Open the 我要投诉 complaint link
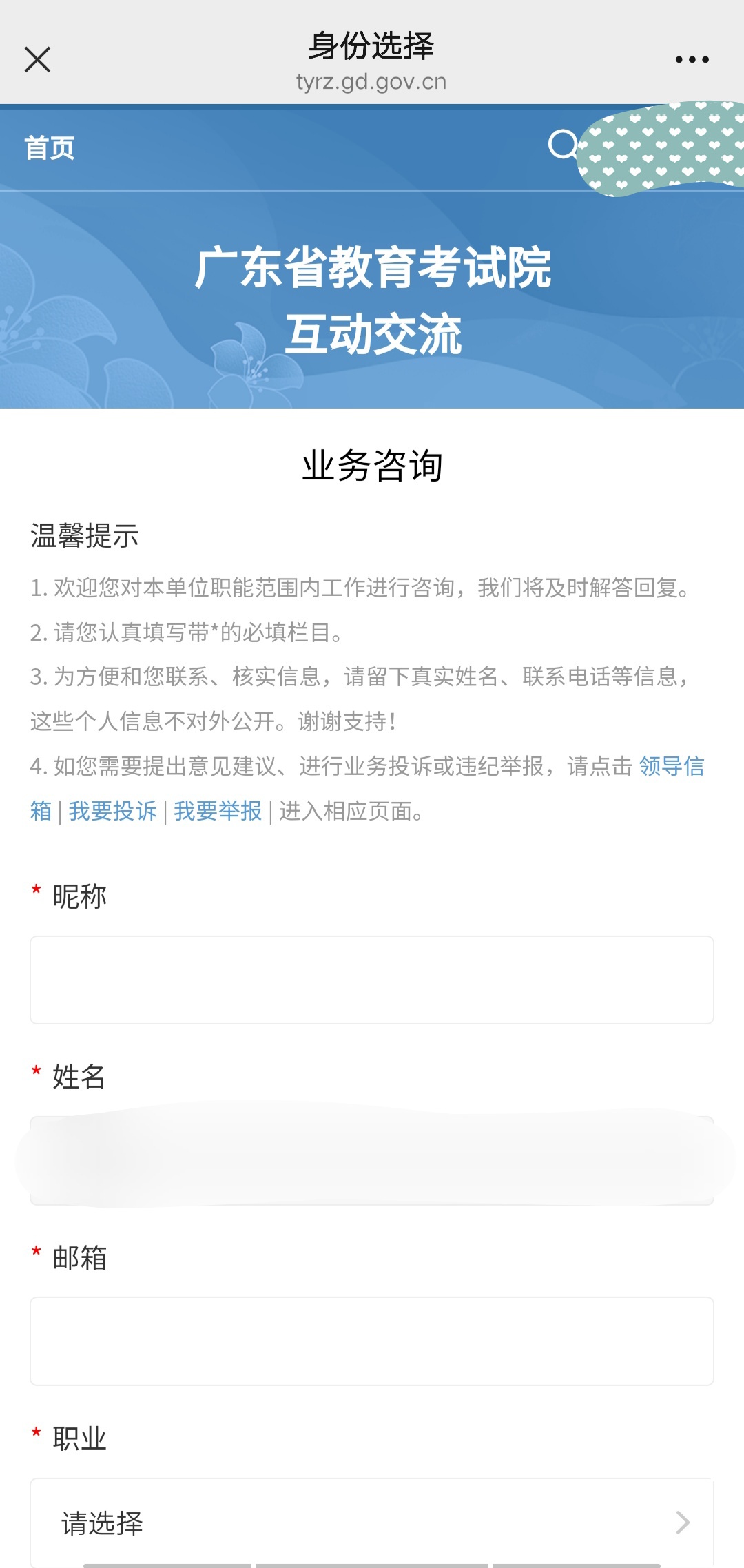Image resolution: width=744 pixels, height=1568 pixels. 113,811
